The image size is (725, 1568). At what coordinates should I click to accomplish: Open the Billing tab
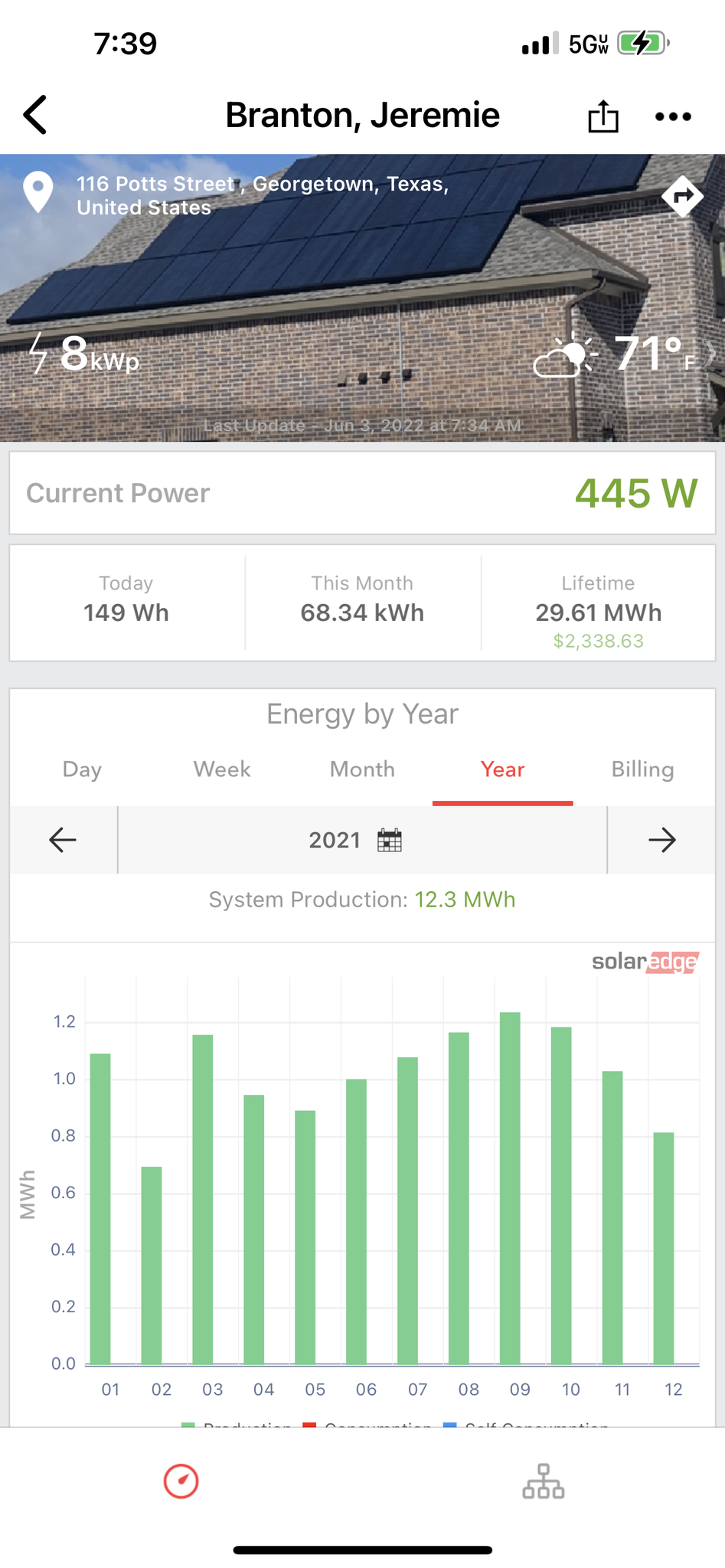click(x=642, y=769)
